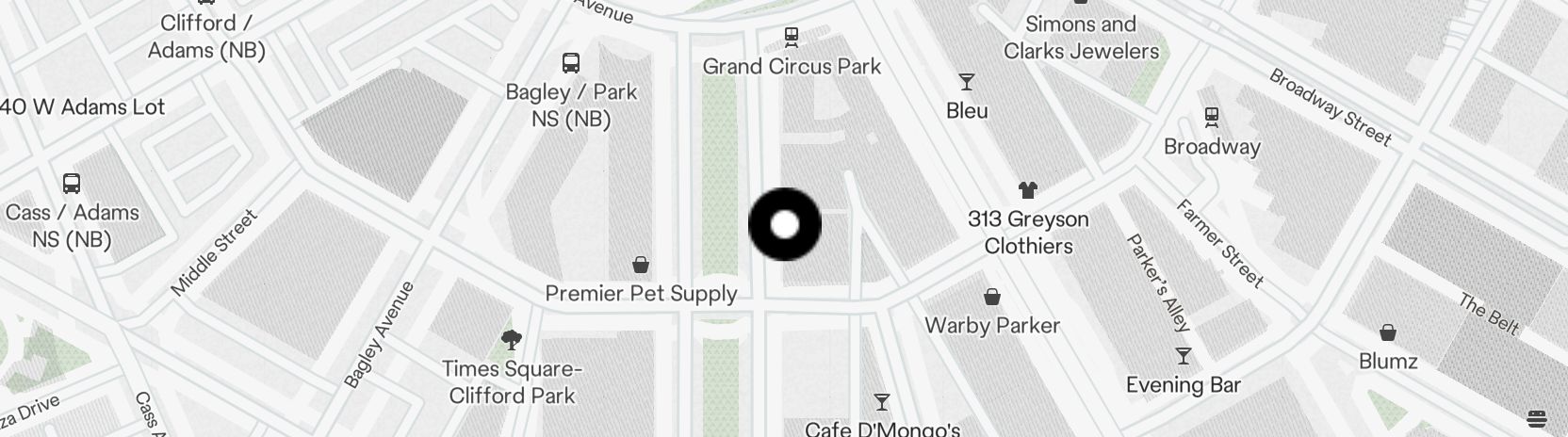Open Premier Pet Supply map marker

tap(641, 266)
